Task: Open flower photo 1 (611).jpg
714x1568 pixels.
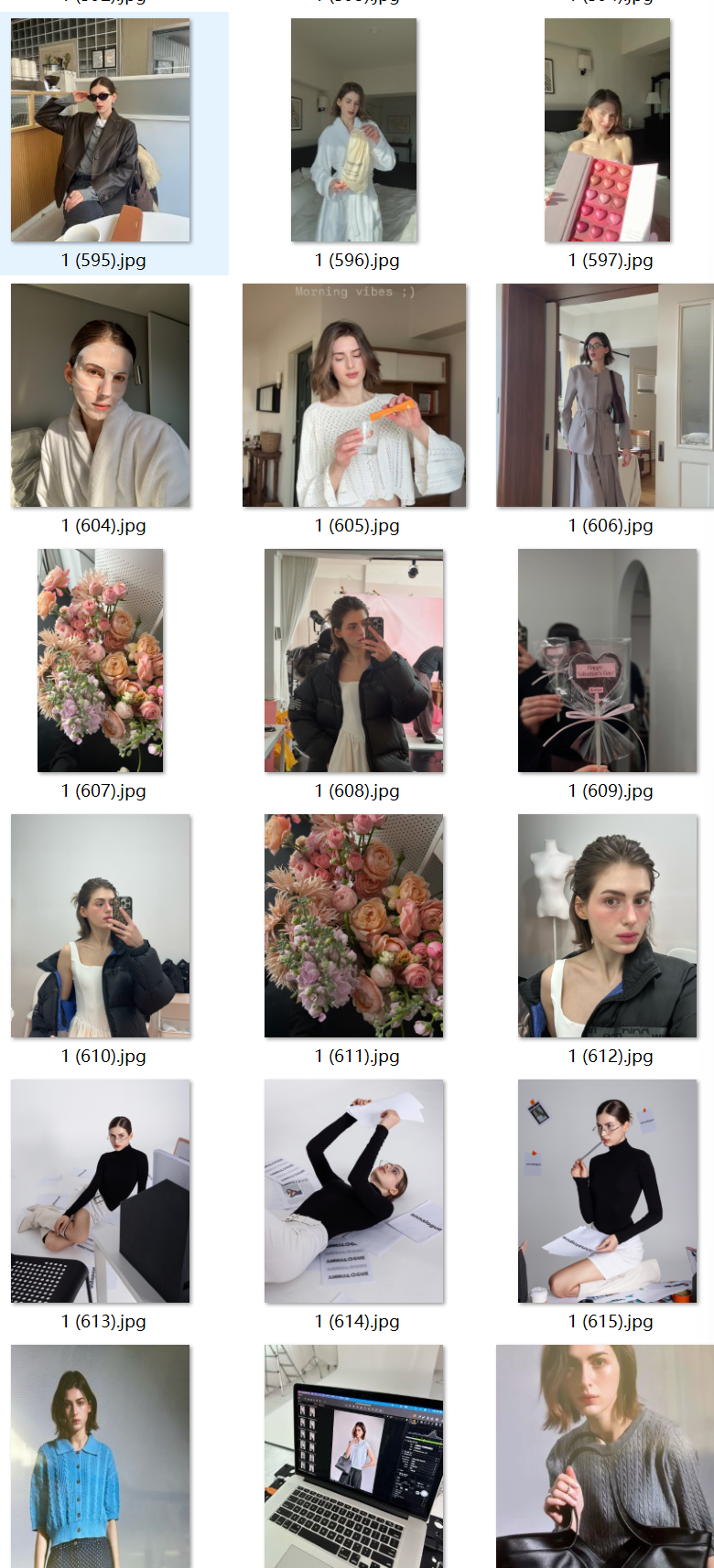Action: (354, 926)
